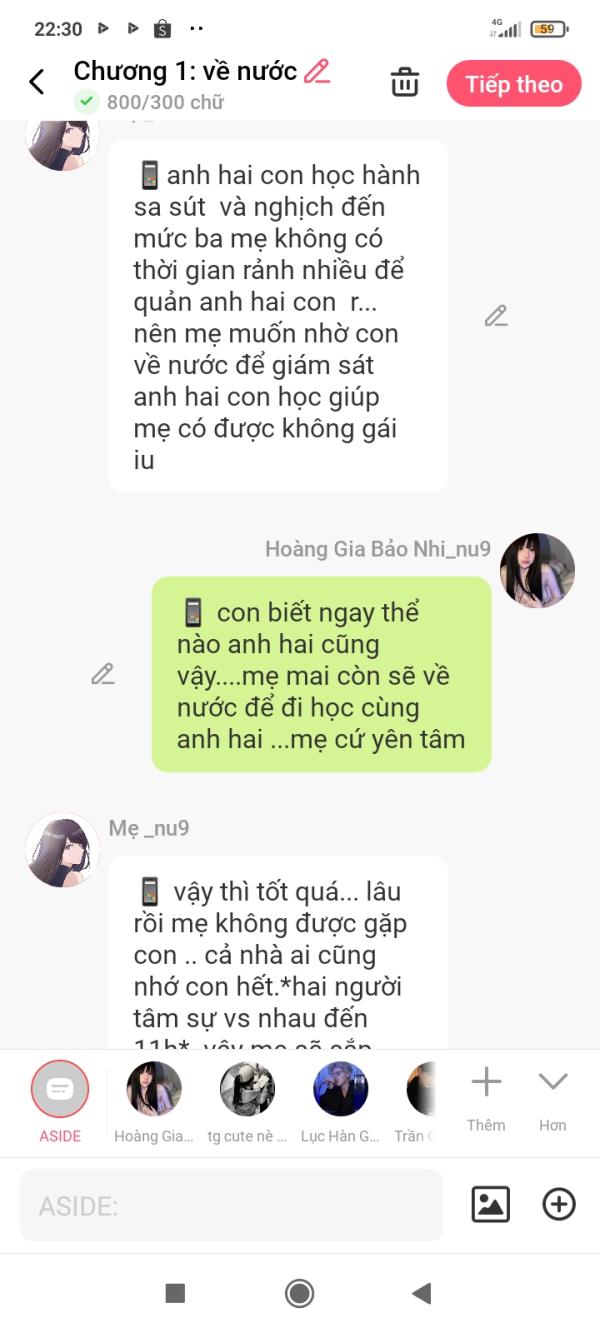Insert an image into the chat

click(x=490, y=1204)
